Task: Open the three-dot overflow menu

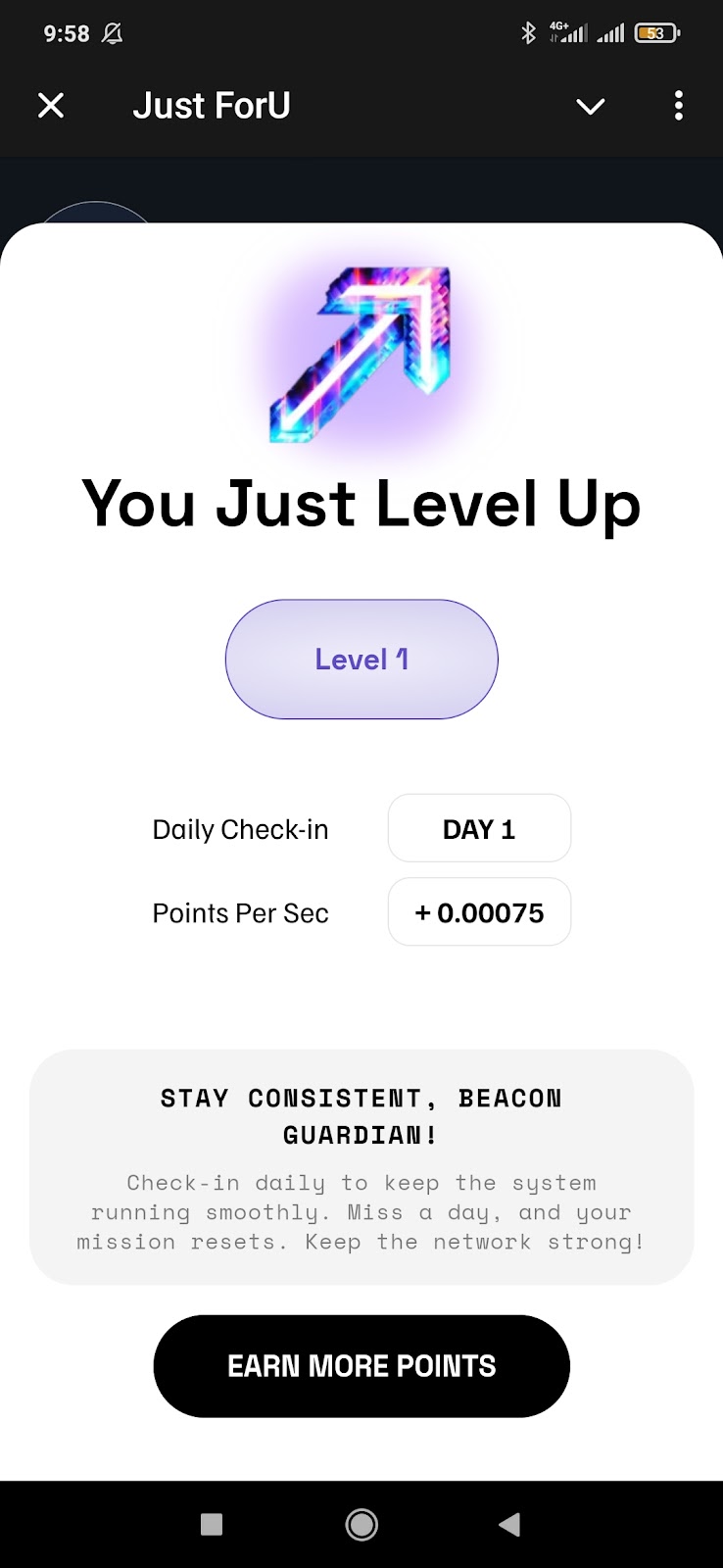Action: (x=678, y=106)
